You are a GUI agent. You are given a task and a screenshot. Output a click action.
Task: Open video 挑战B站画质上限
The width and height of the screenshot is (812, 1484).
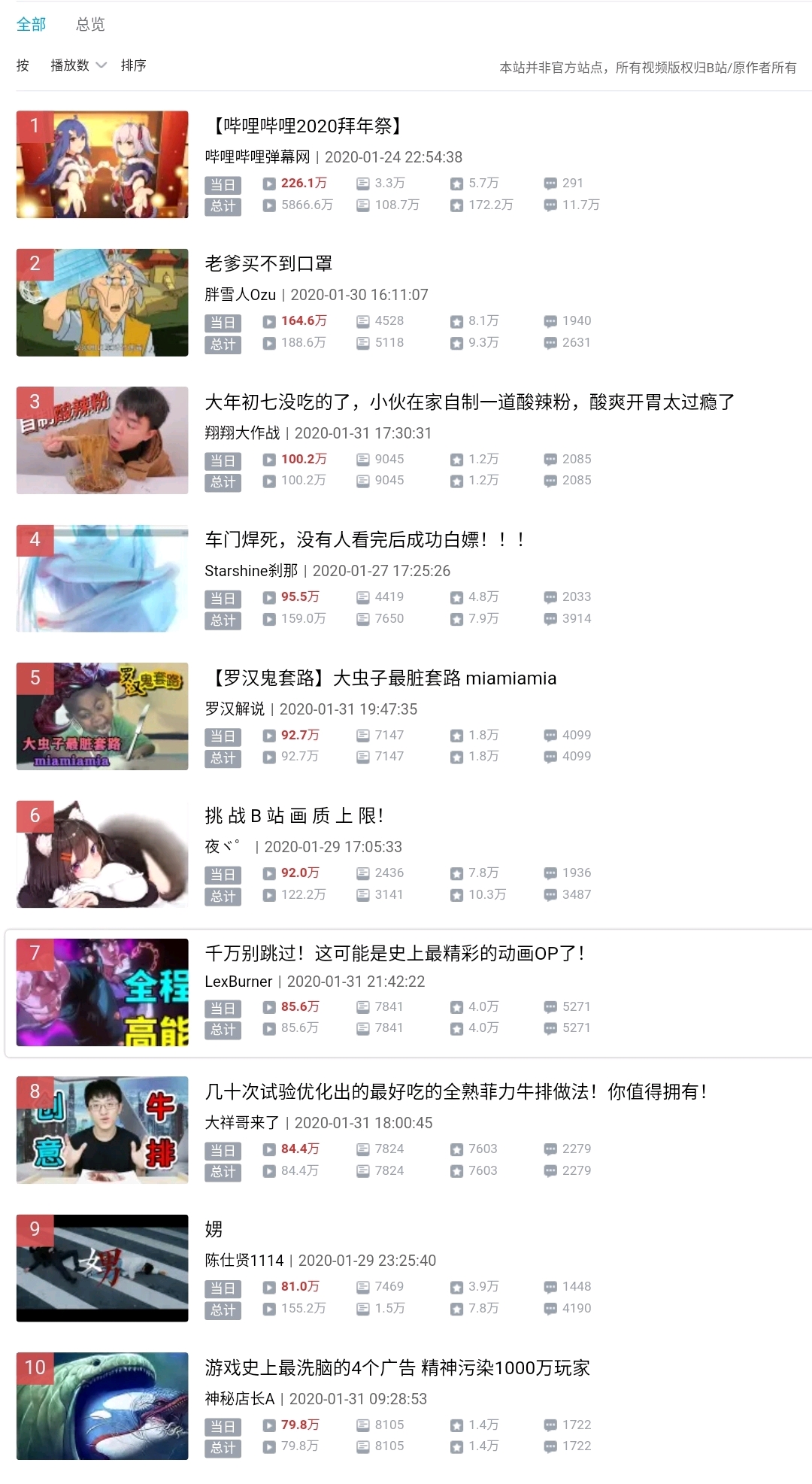click(294, 815)
